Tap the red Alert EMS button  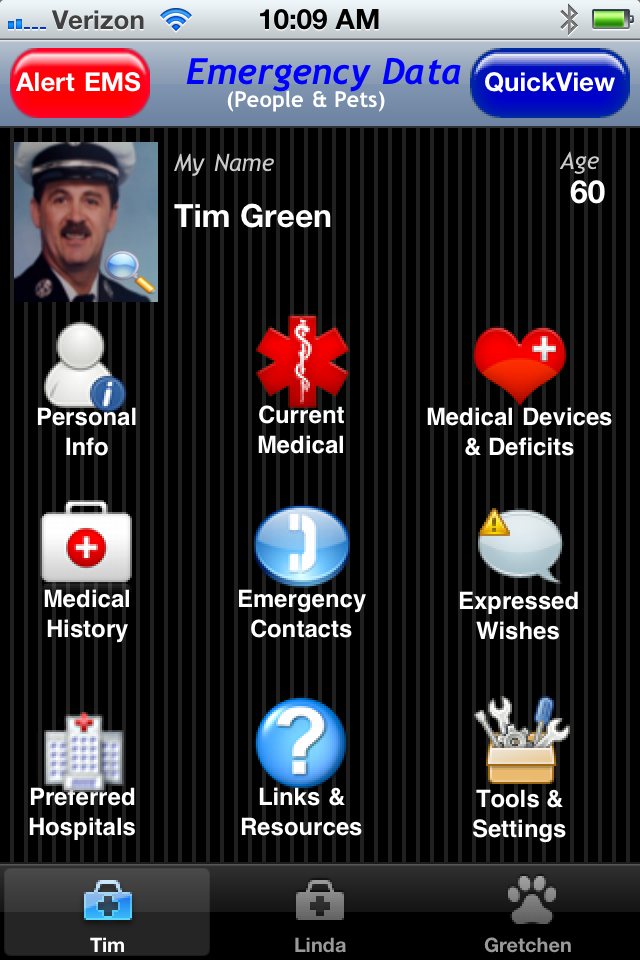(x=79, y=83)
